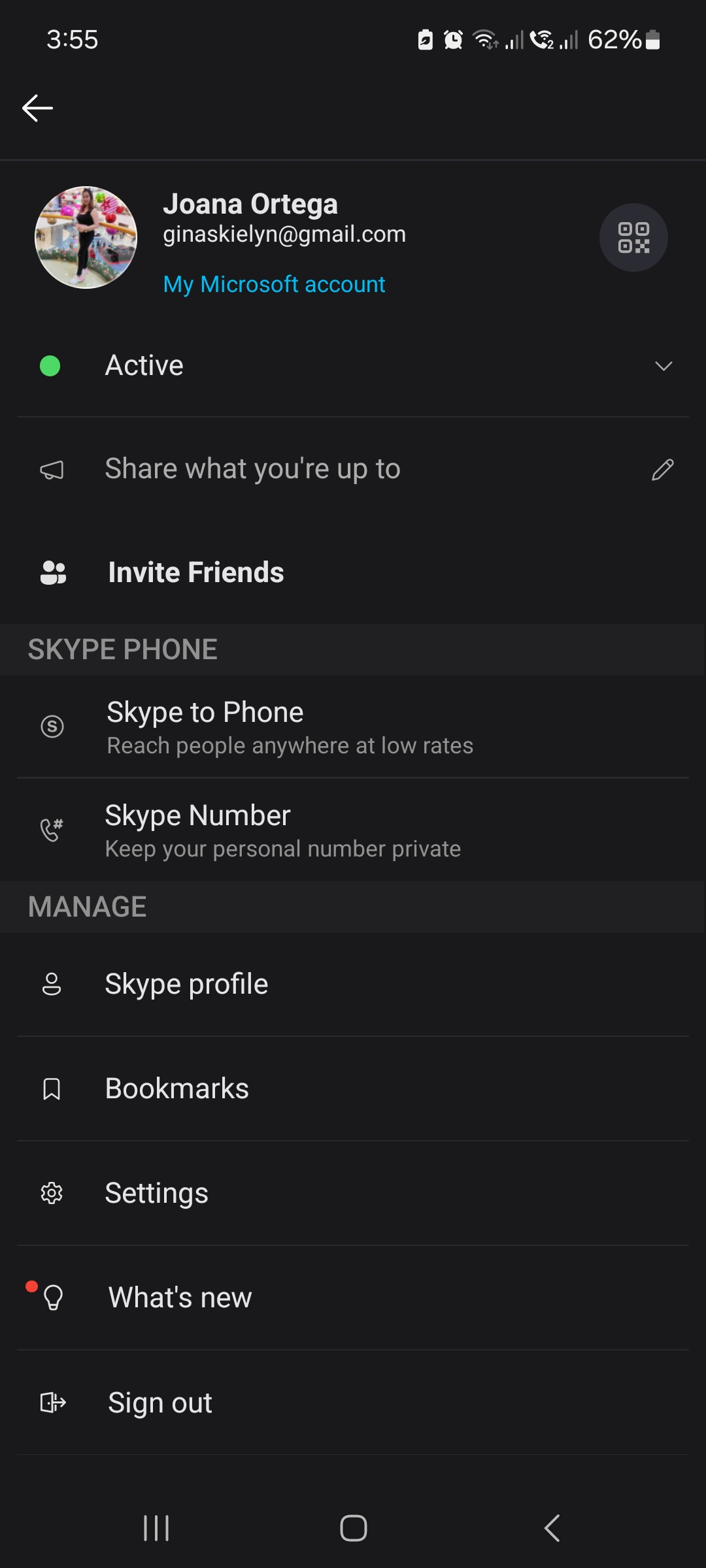This screenshot has height=1568, width=706.
Task: Edit the mood message with pencil icon
Action: 662,469
